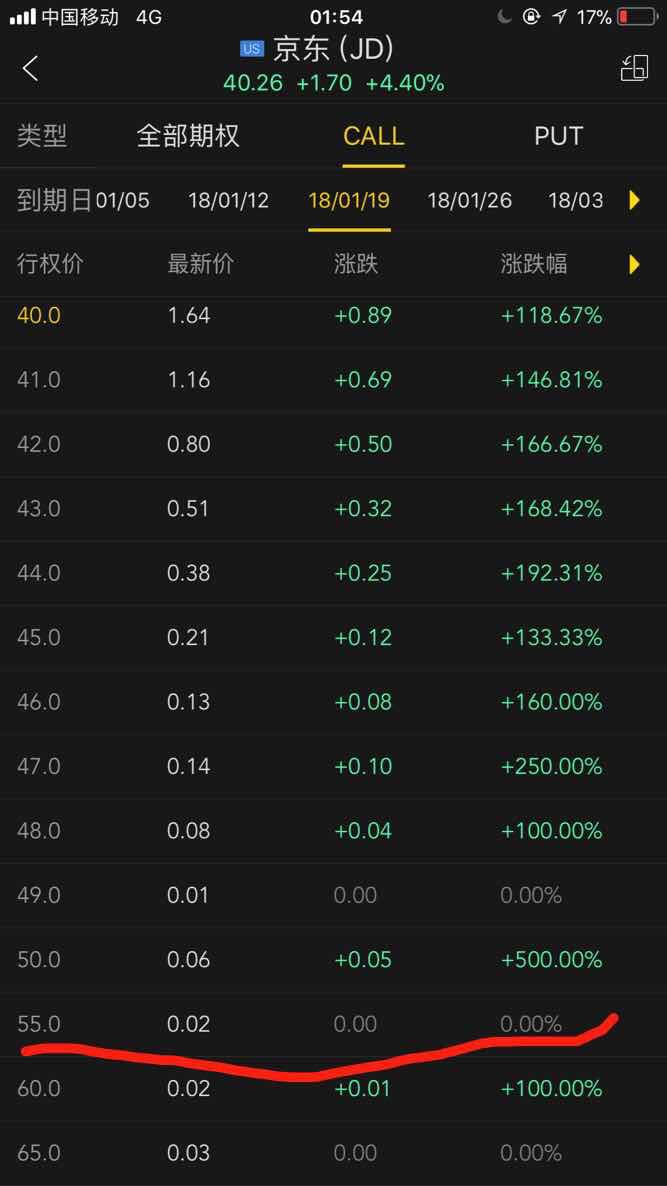Screen dimensions: 667x1186
Task: Open the 55.0 strike call option
Action: click(334, 1024)
